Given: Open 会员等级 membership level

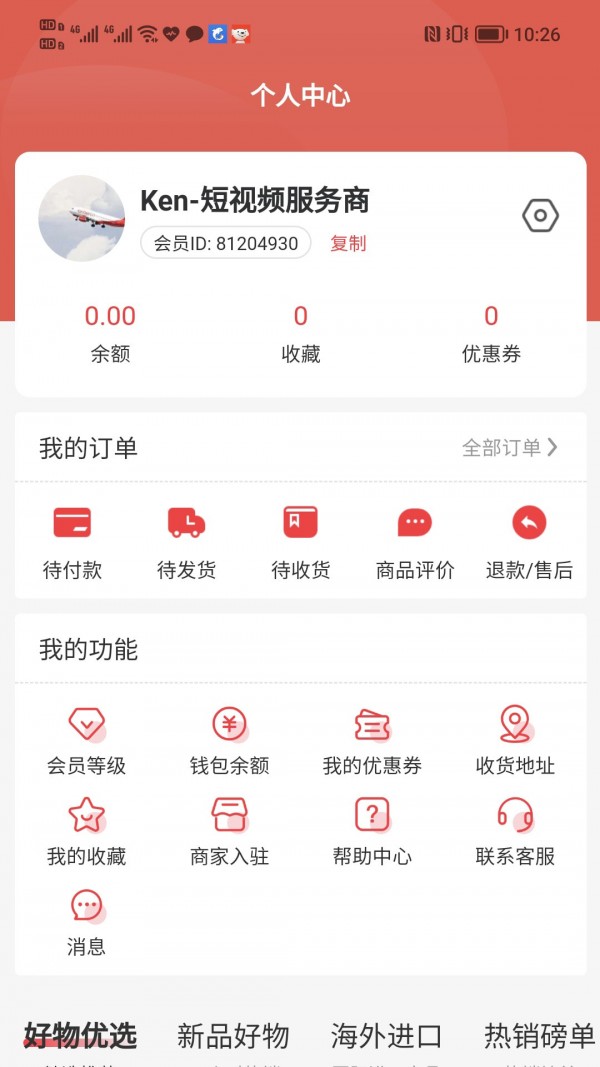Looking at the screenshot, I should point(86,741).
